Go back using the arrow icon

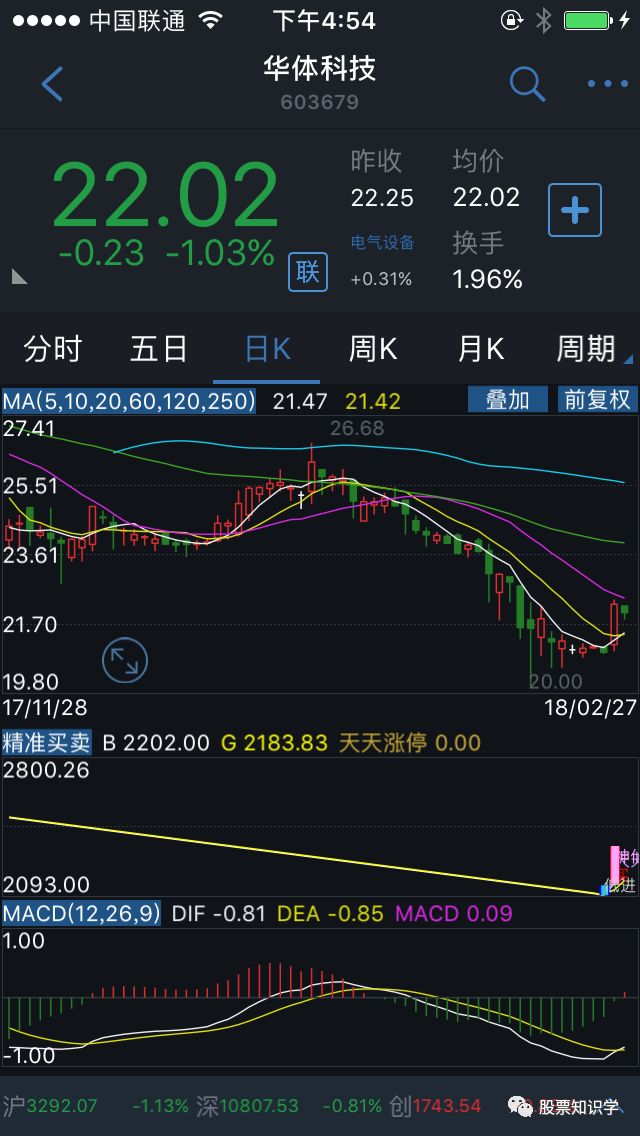(52, 84)
